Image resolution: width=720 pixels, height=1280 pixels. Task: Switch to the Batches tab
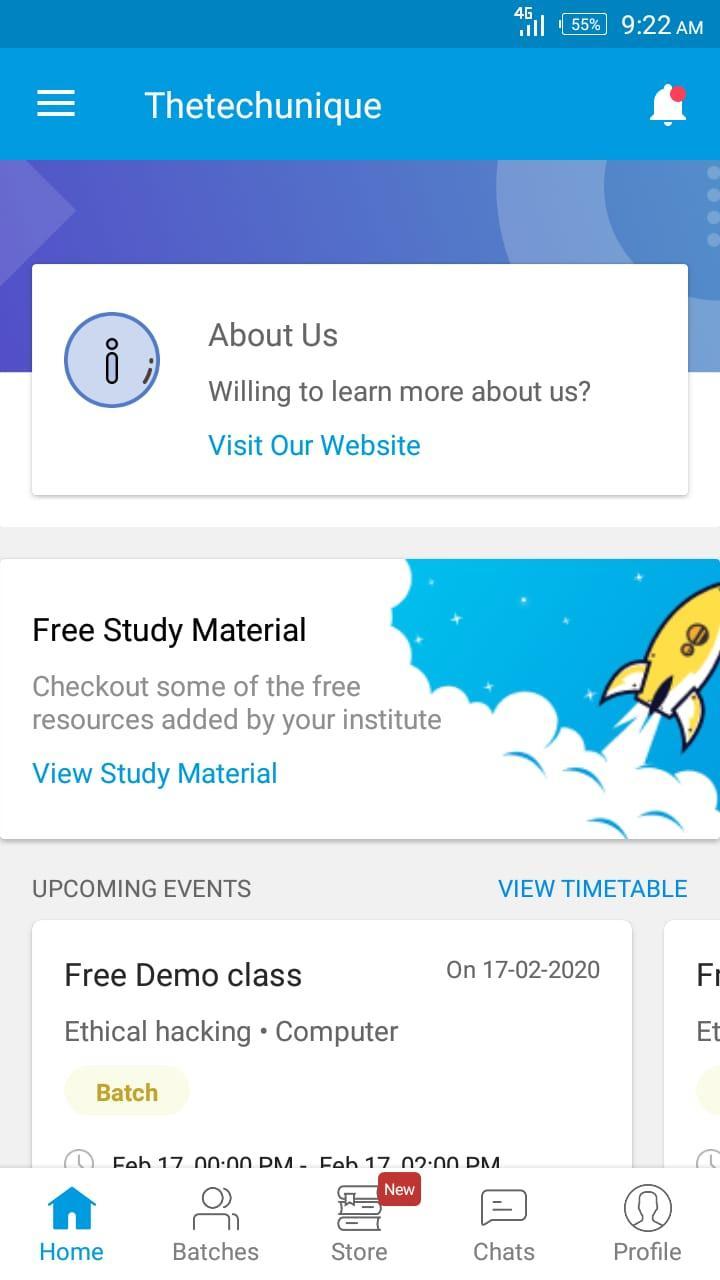(216, 1224)
